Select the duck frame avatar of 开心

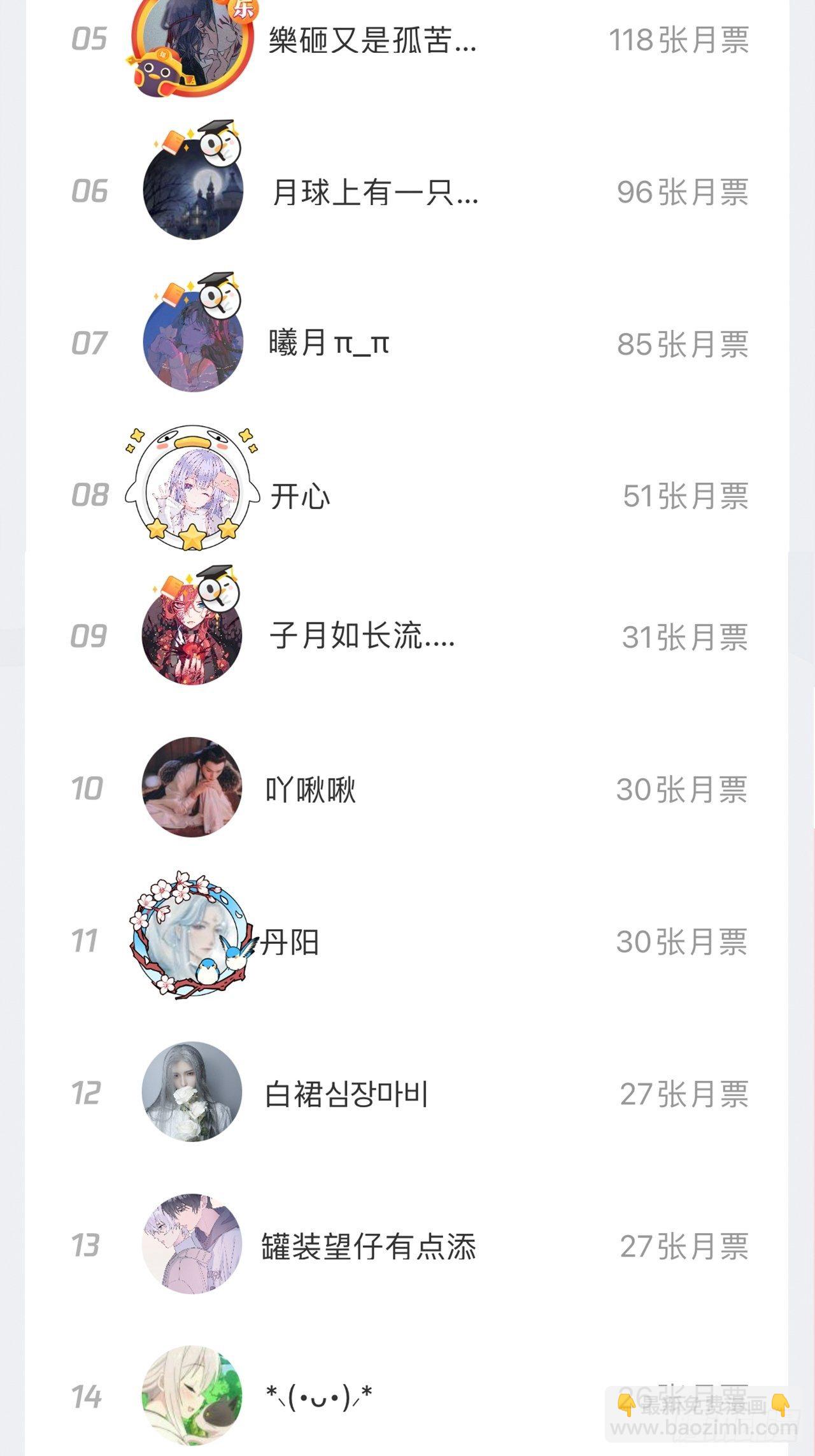point(191,494)
